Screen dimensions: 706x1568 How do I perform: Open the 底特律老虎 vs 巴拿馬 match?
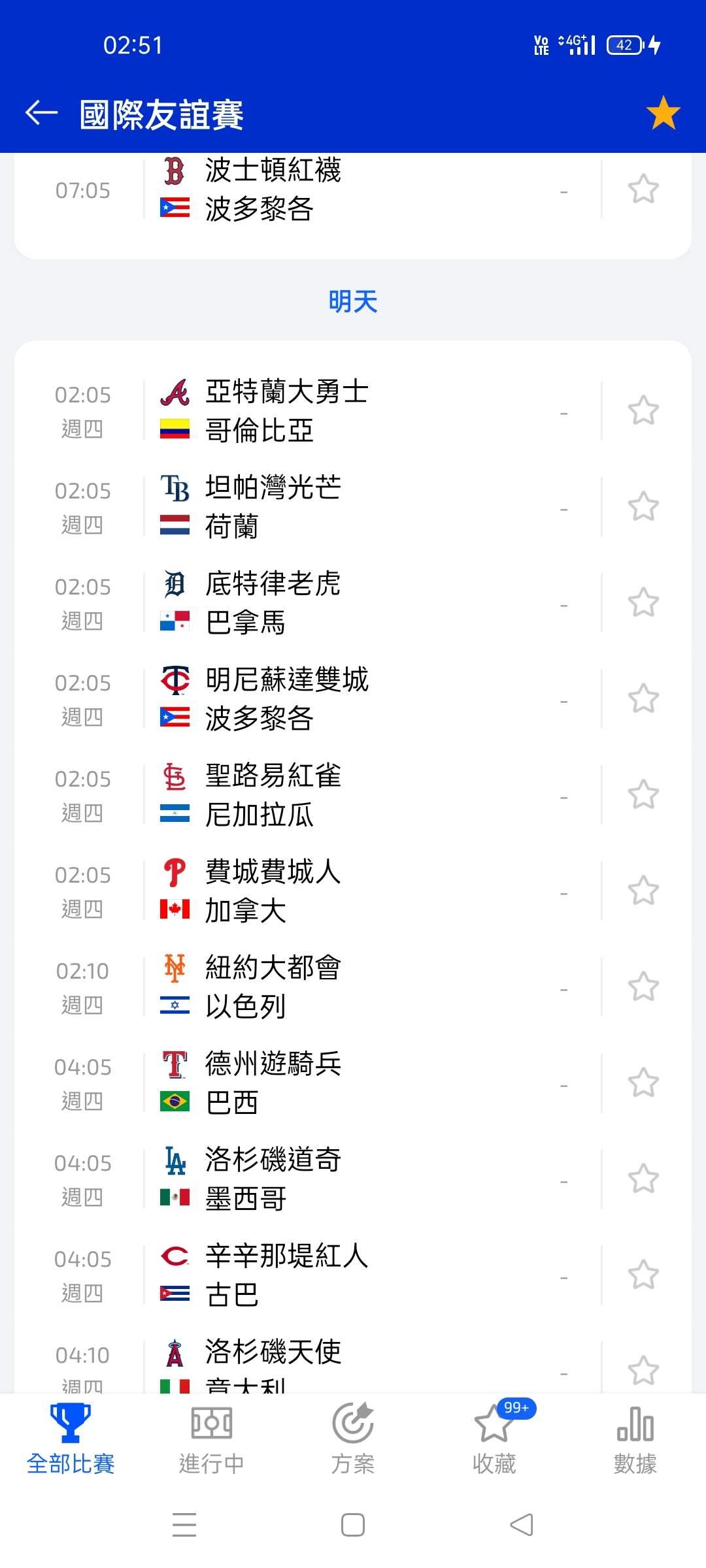327,603
